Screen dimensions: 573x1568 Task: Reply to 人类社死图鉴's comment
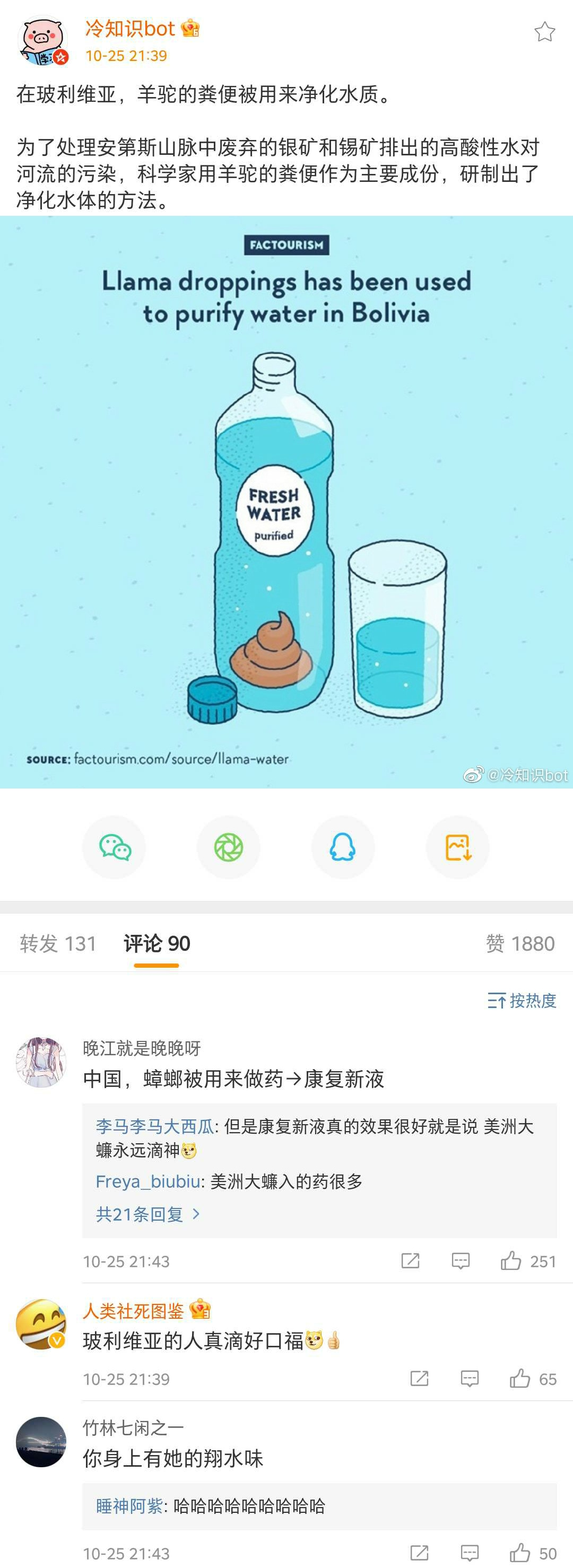click(x=470, y=1379)
